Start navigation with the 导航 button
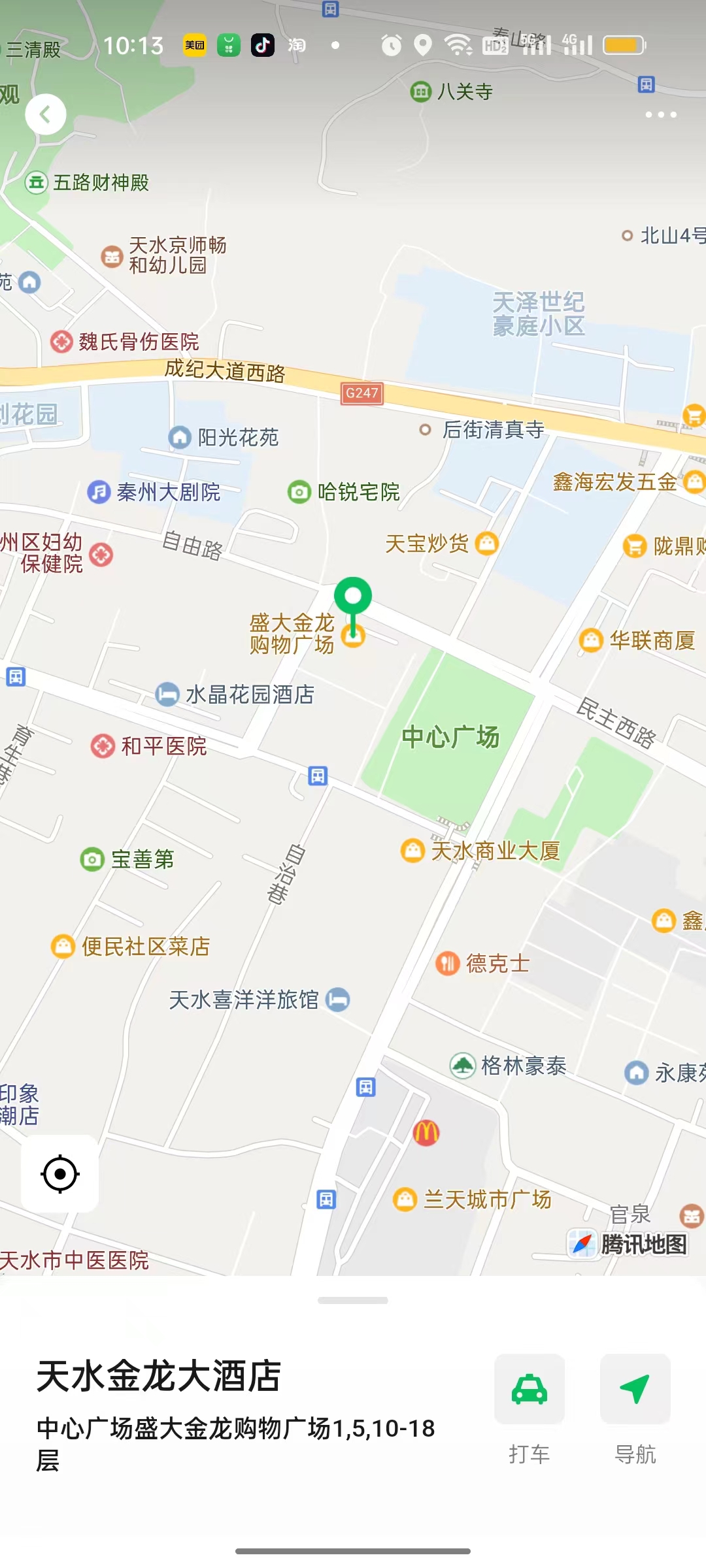 pyautogui.click(x=635, y=1389)
